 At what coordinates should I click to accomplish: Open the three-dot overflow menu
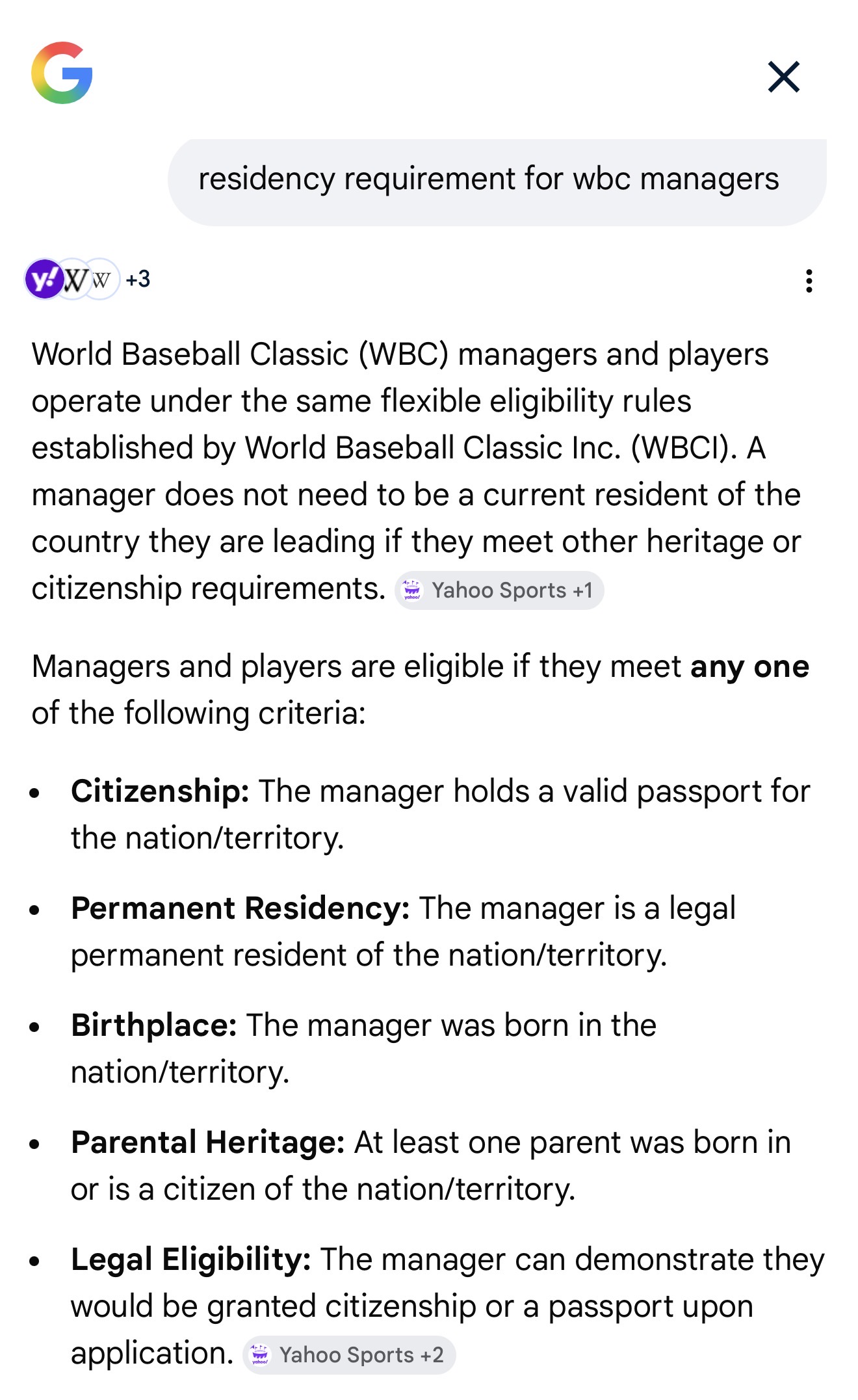809,281
